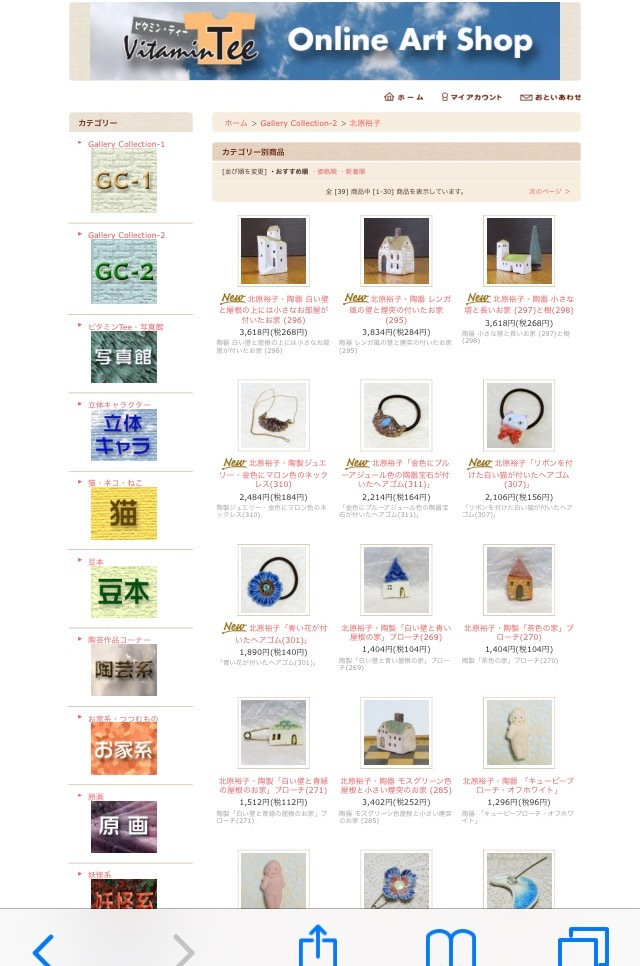The image size is (640, 966).
Task: Open the ホーム link in the header
Action: (x=404, y=97)
